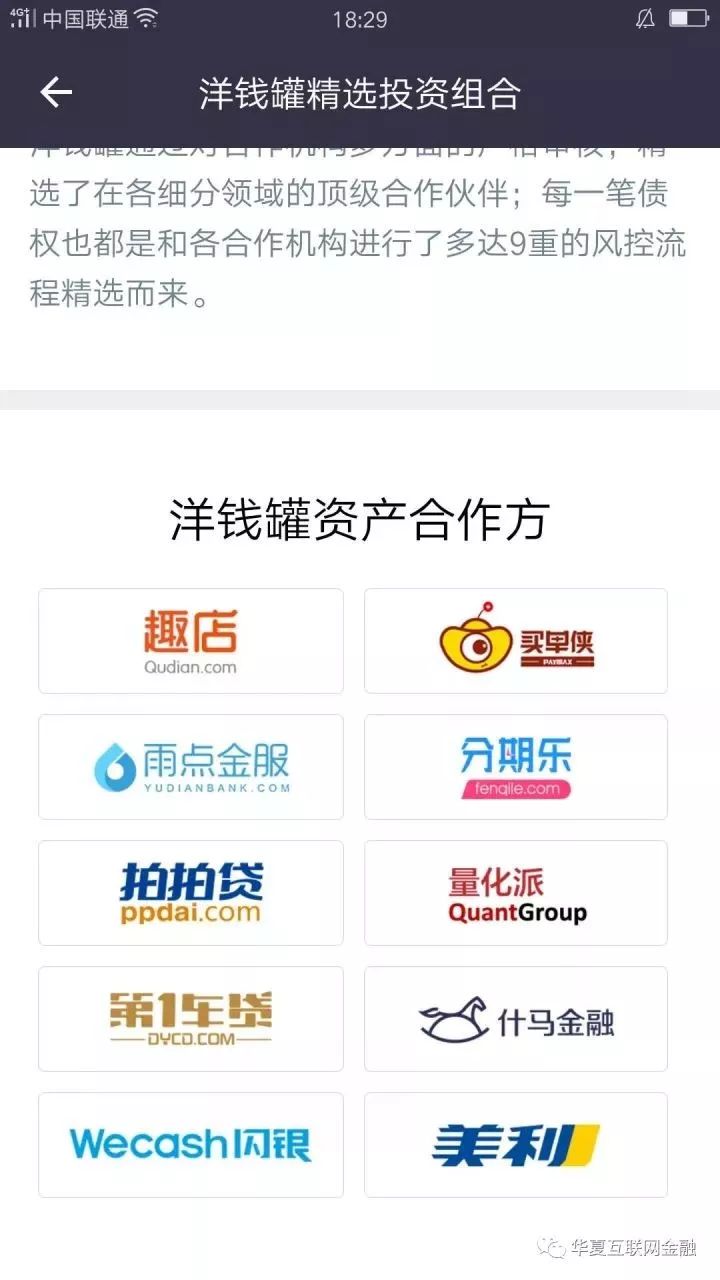
Task: Select the Qudian.com partner logo
Action: (190, 640)
